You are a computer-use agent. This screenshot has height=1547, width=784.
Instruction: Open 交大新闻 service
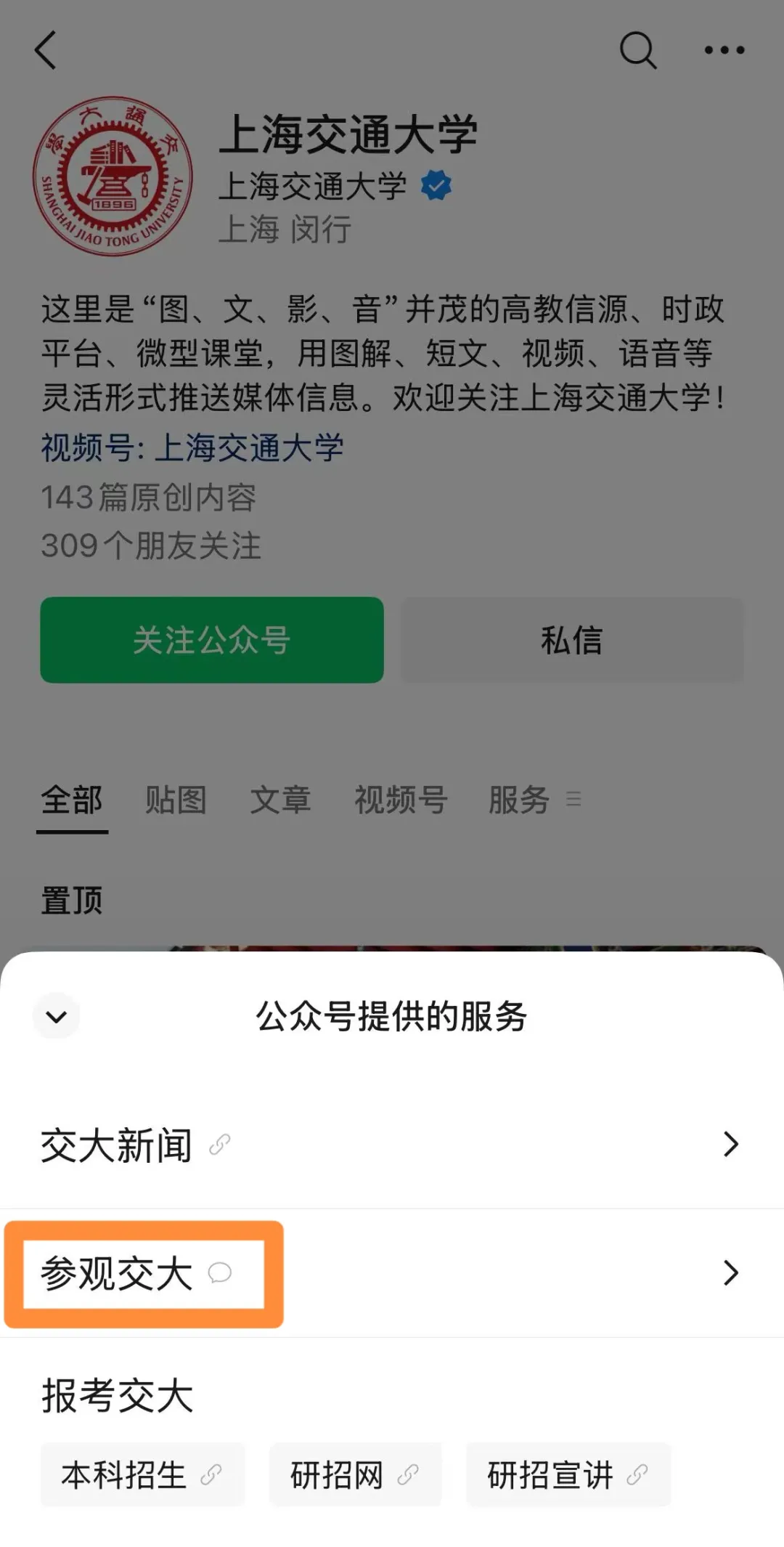392,1145
